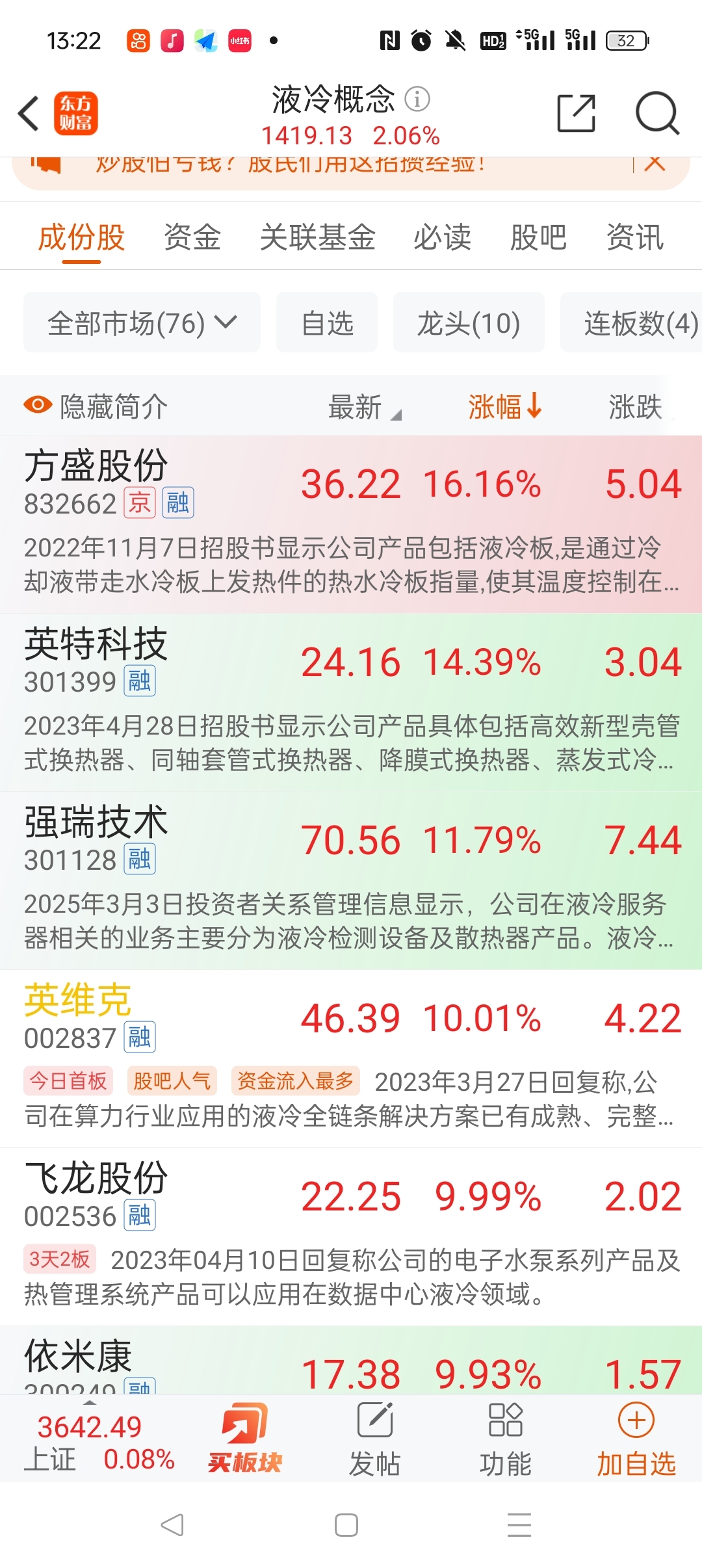Viewport: 702px width, 1568px height.
Task: Sort the list by 涨幅 column
Action: click(x=505, y=406)
